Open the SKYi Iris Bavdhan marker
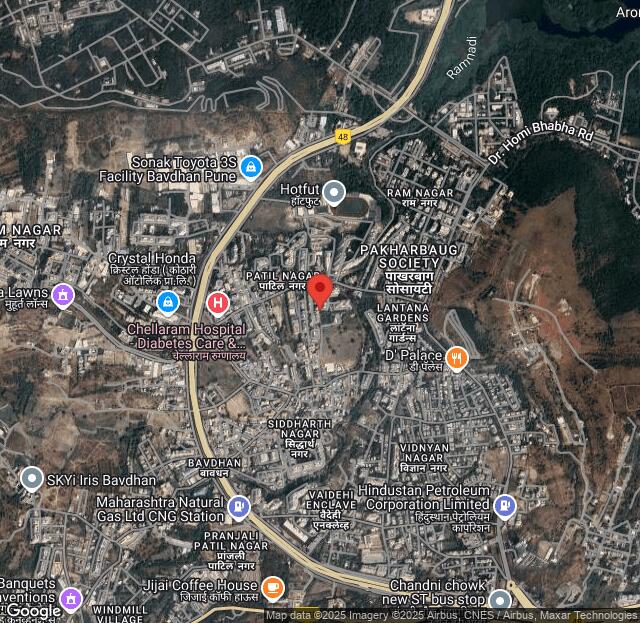This screenshot has height=623, width=640. coord(32,479)
